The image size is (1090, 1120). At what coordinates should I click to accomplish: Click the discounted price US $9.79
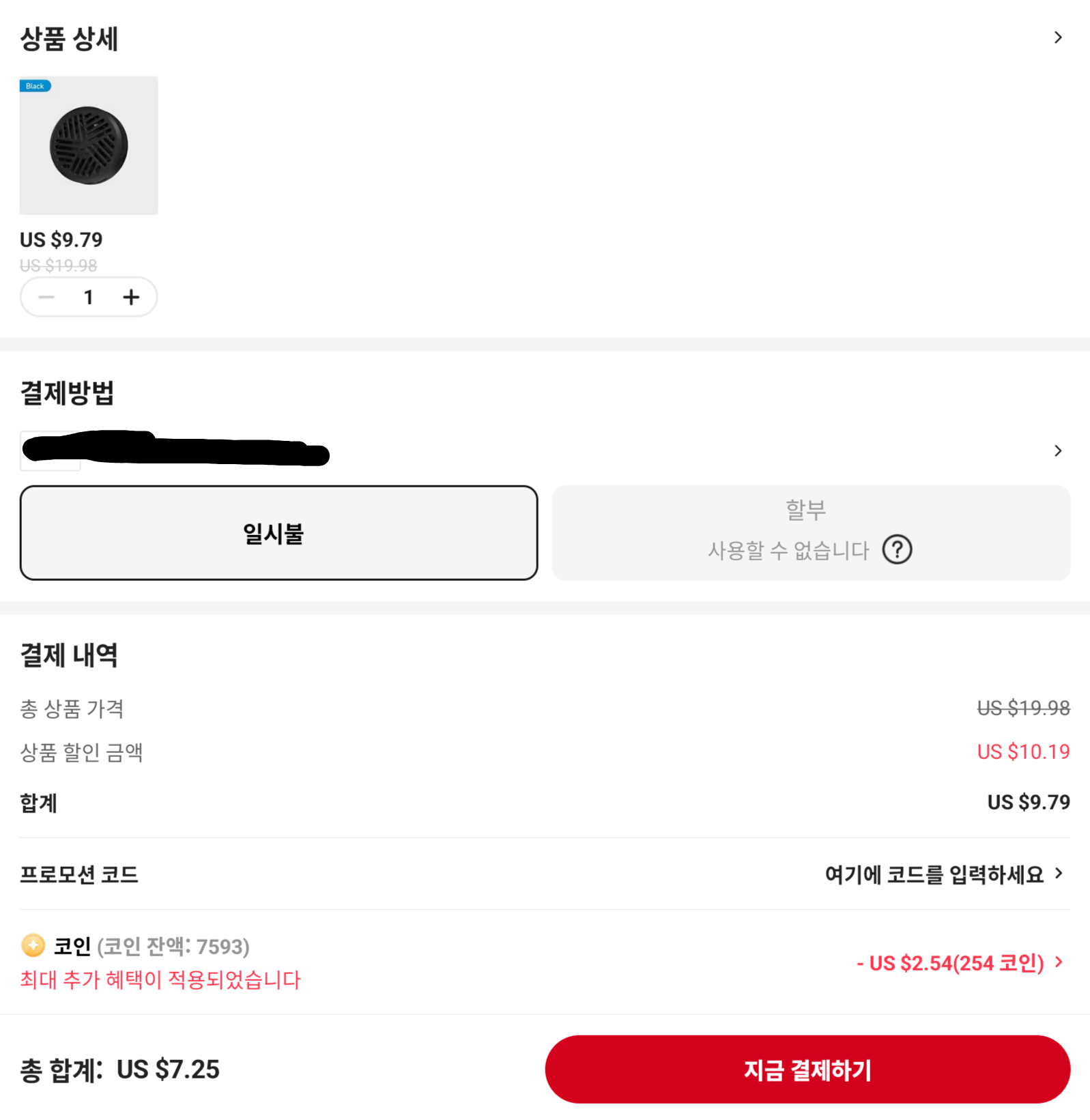(61, 240)
